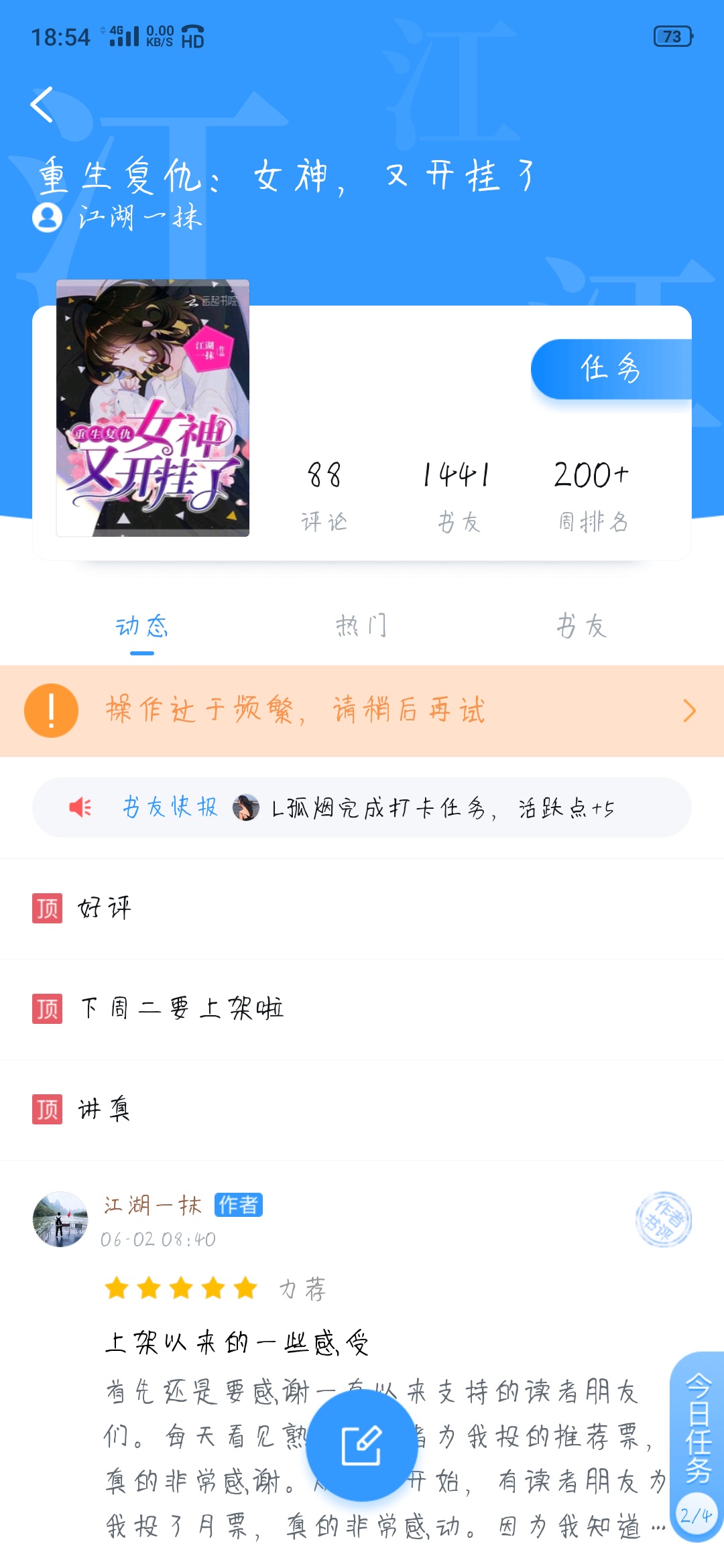Open the pinned post 好评
Image resolution: width=724 pixels, height=1568 pixels.
tap(362, 909)
